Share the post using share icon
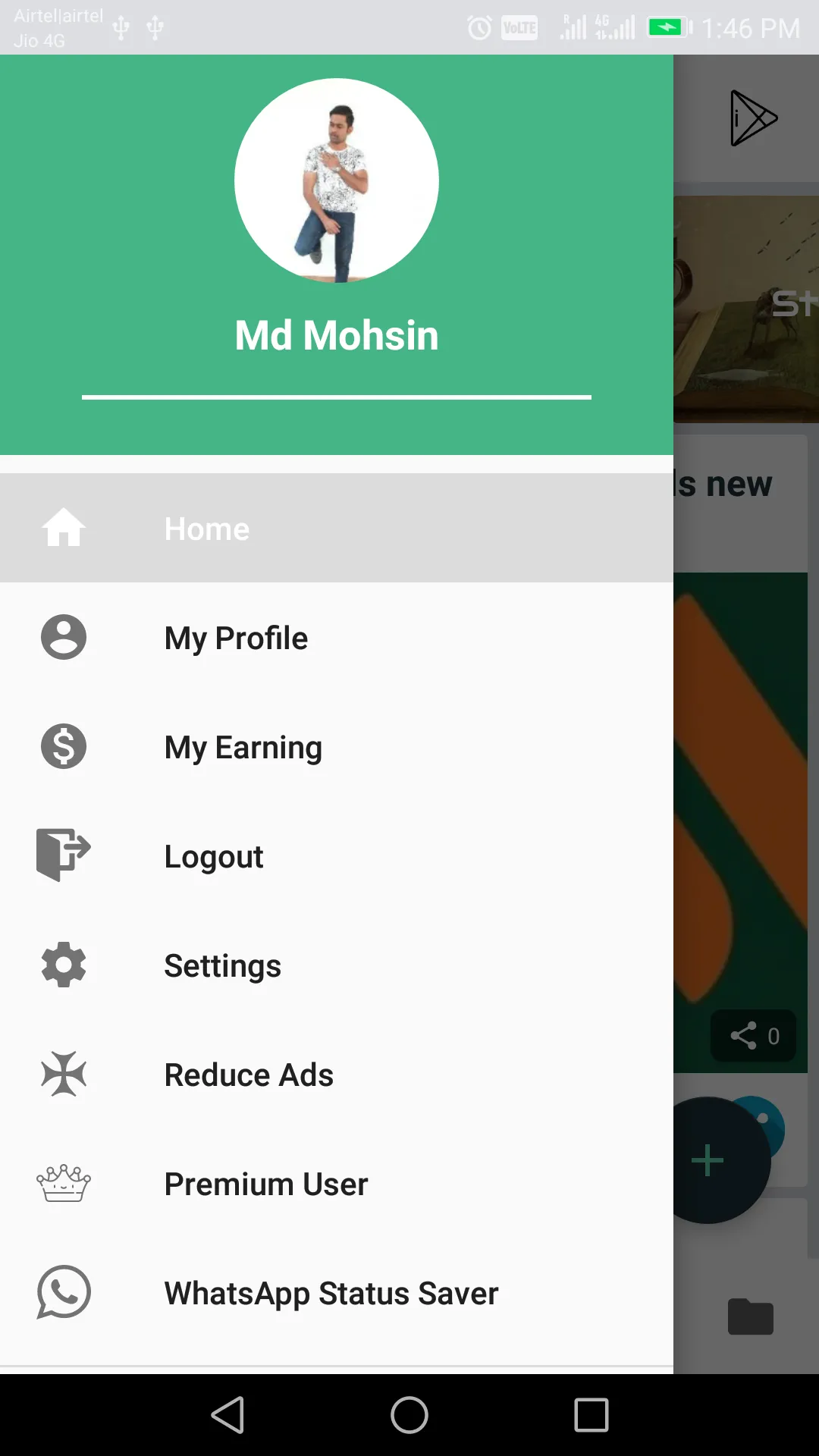Viewport: 819px width, 1456px height. click(744, 1036)
